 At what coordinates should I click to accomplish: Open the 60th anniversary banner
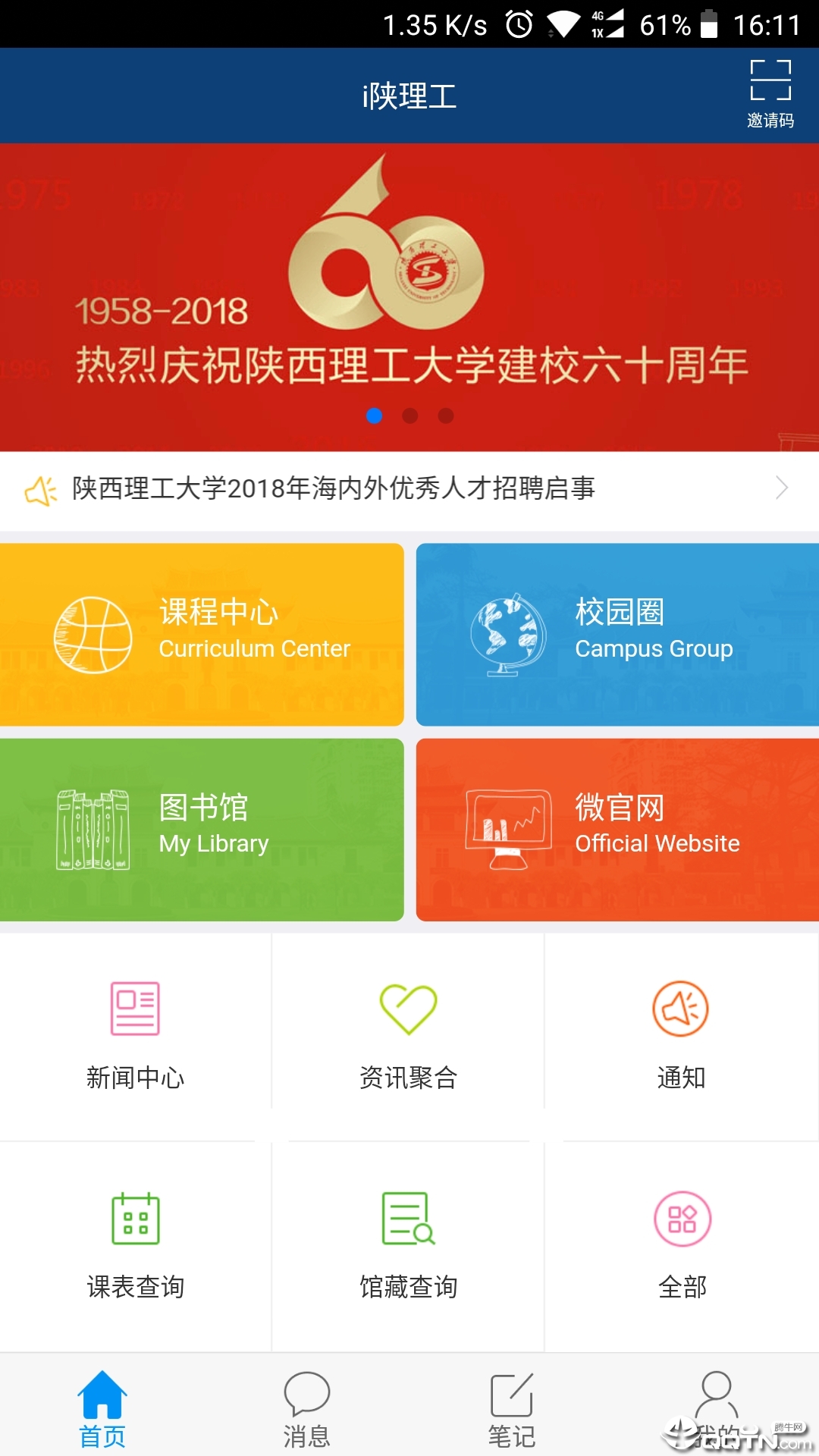point(409,296)
